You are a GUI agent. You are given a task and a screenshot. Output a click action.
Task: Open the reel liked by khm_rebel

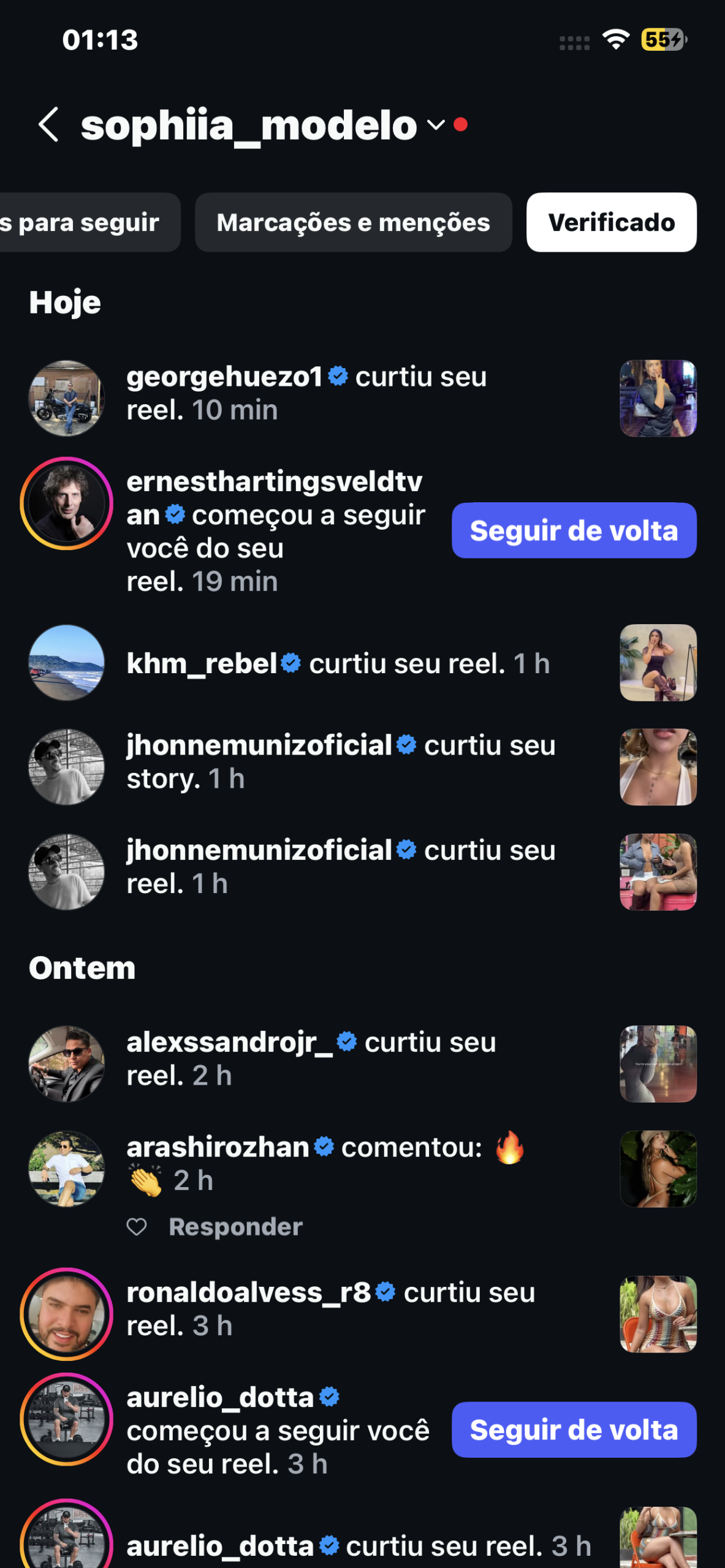658,663
